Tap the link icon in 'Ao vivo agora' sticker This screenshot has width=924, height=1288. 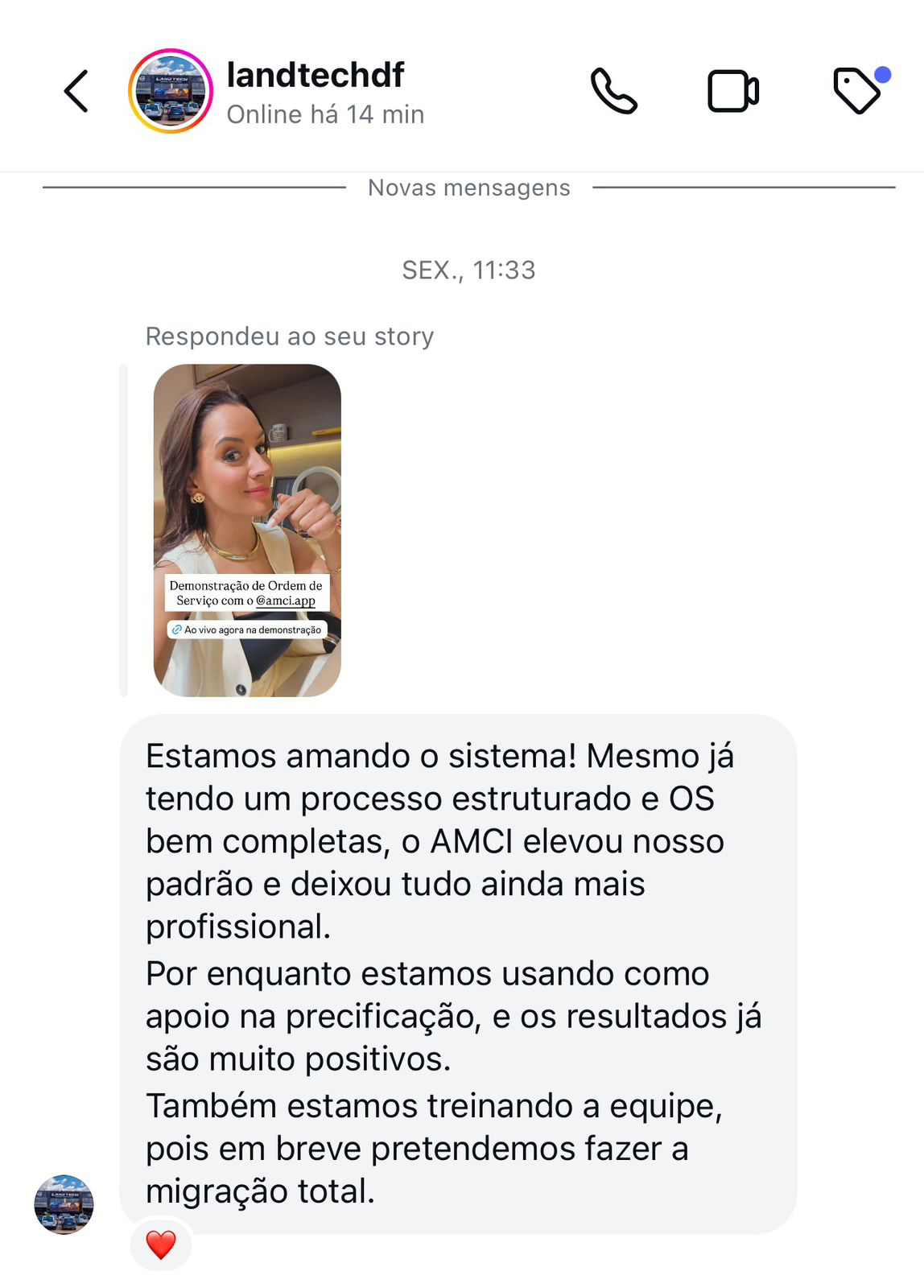pos(177,629)
